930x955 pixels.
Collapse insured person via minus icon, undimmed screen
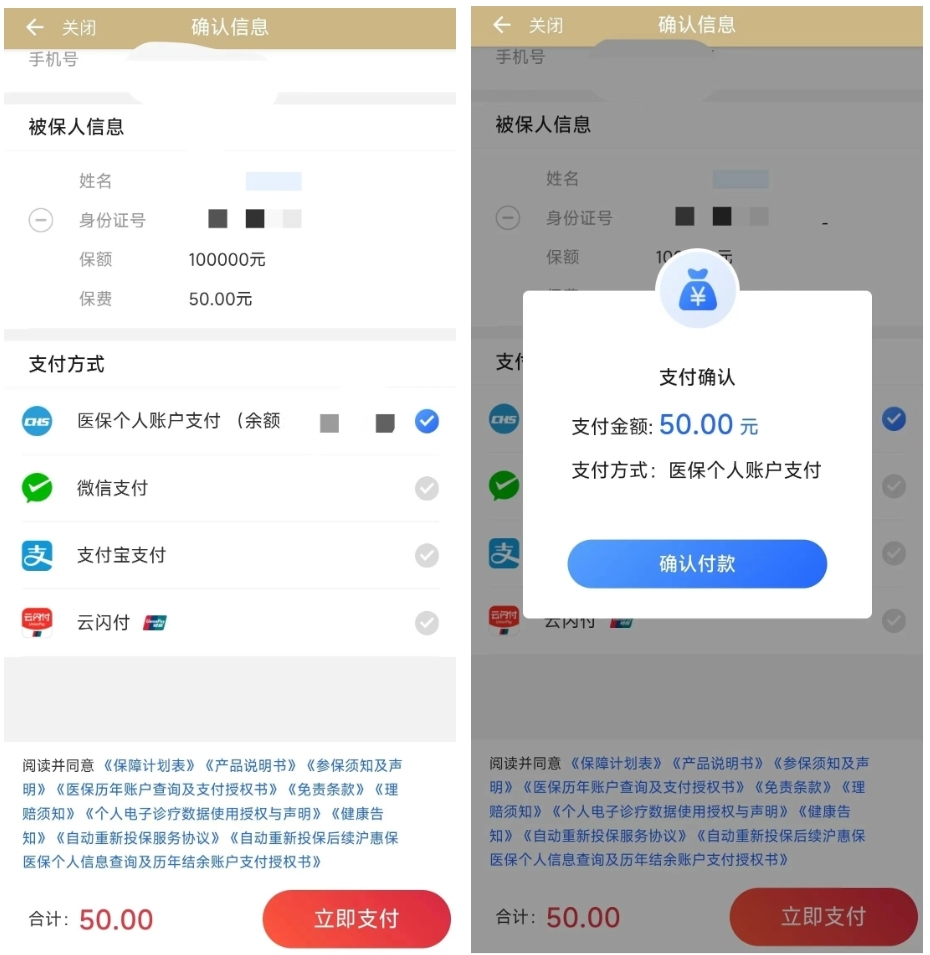click(41, 220)
